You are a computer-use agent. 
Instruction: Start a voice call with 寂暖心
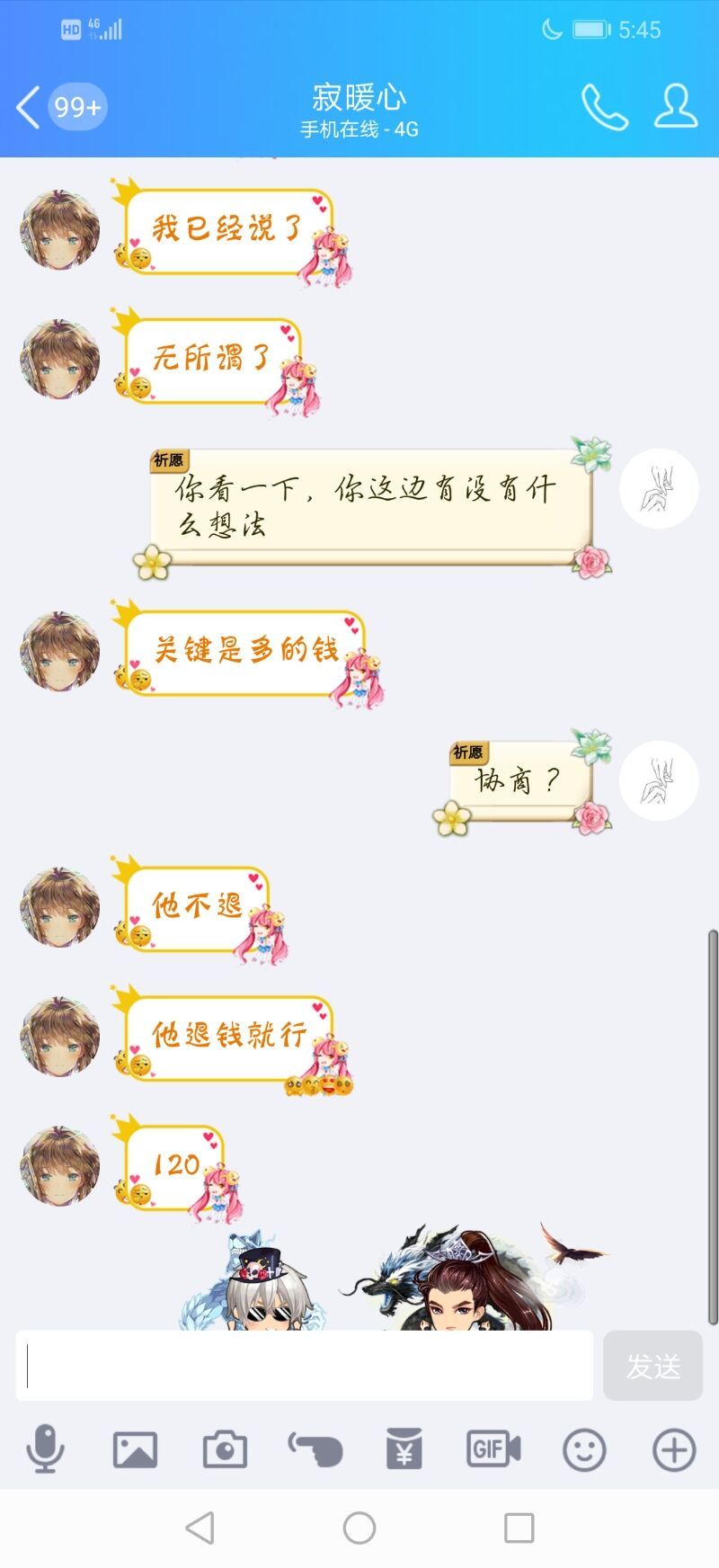pos(604,108)
